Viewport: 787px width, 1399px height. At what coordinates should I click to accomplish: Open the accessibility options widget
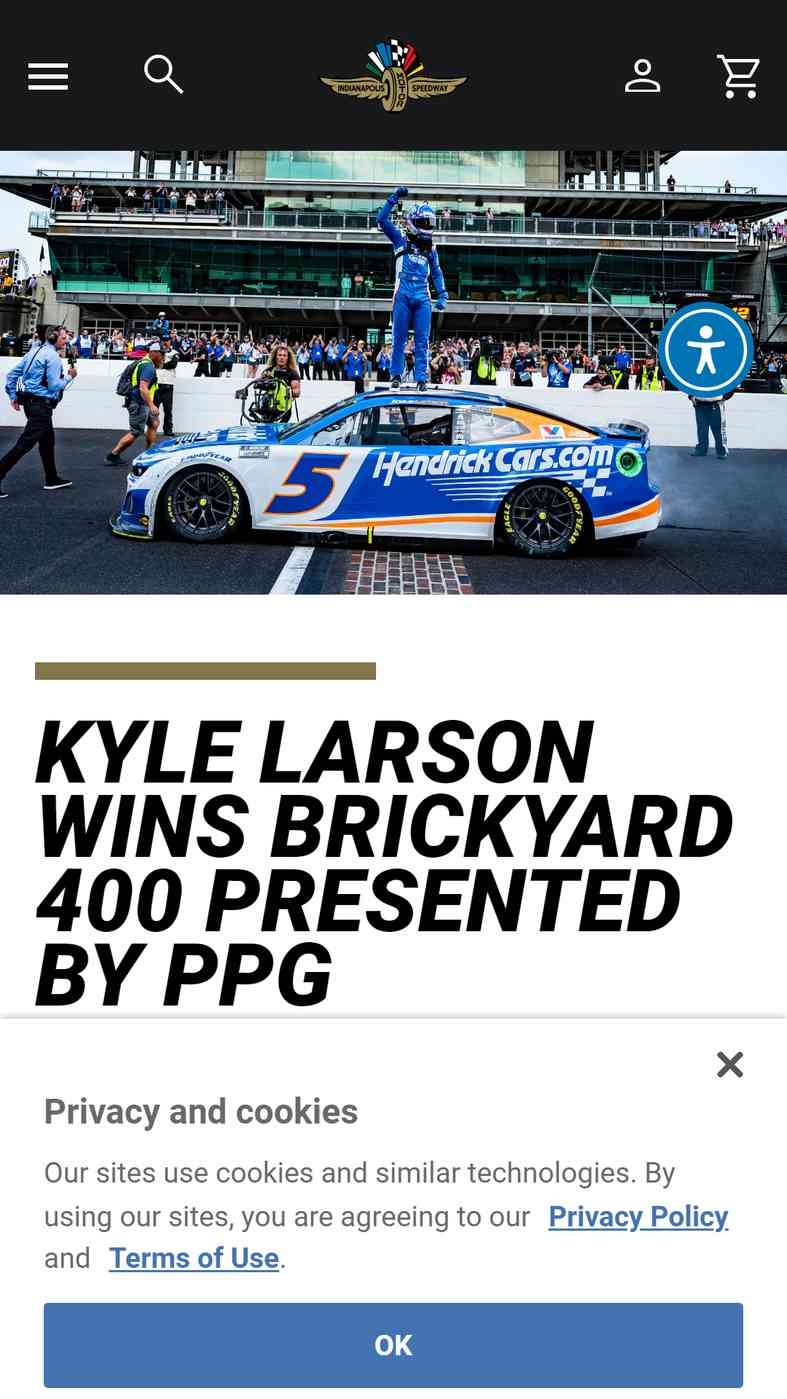click(706, 351)
